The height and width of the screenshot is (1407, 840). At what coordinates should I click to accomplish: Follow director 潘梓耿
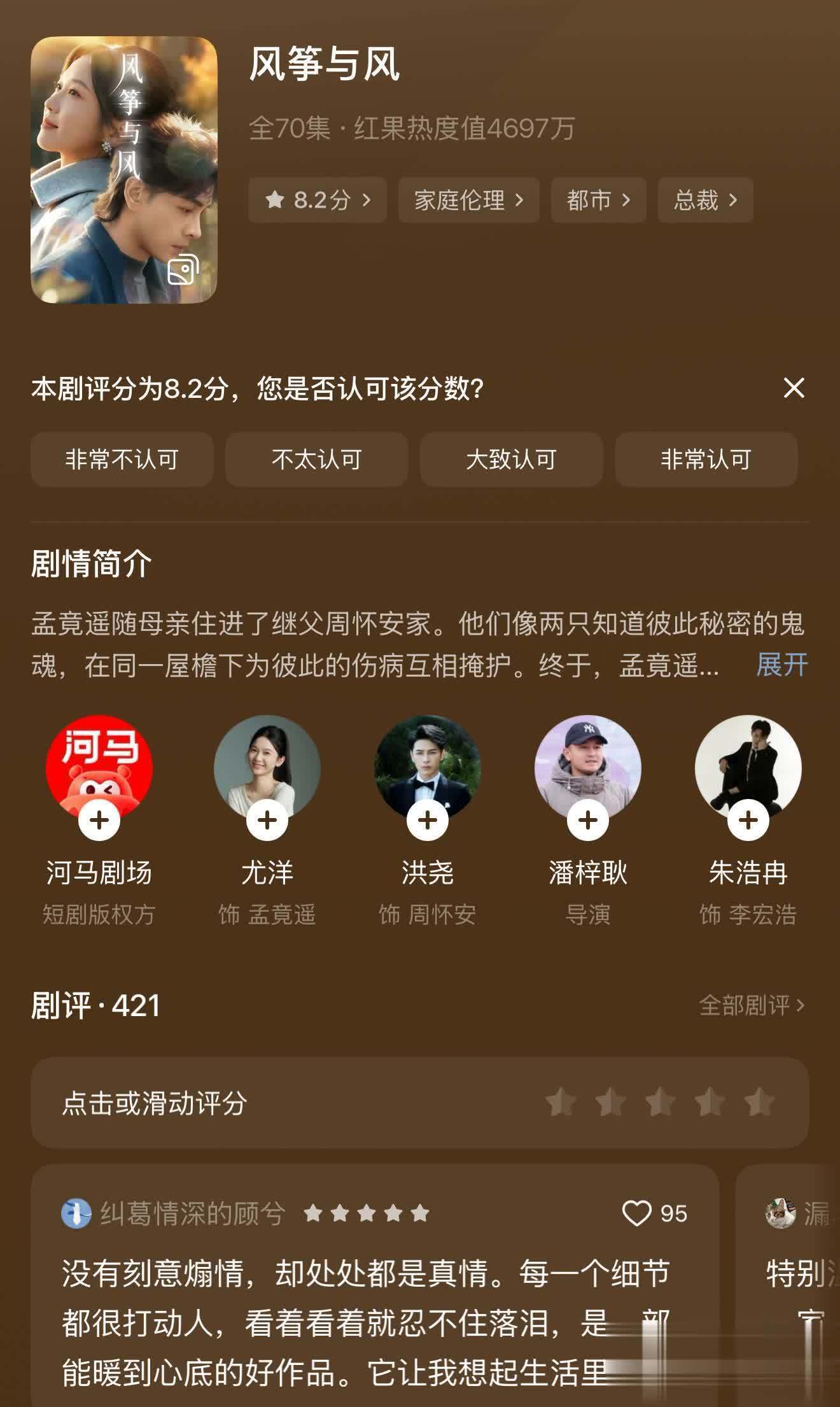click(x=588, y=820)
